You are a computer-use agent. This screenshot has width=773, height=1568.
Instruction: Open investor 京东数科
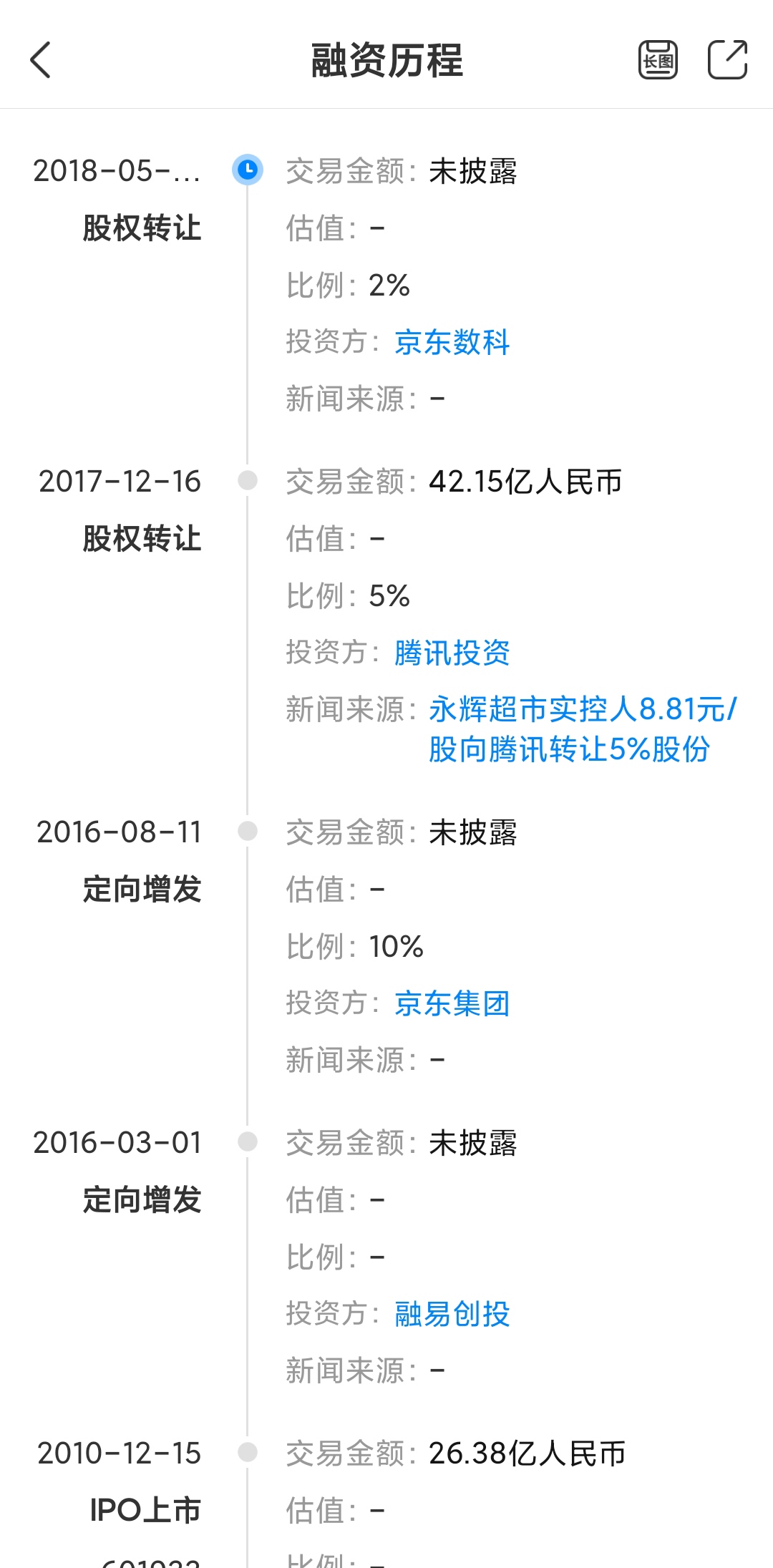(452, 342)
